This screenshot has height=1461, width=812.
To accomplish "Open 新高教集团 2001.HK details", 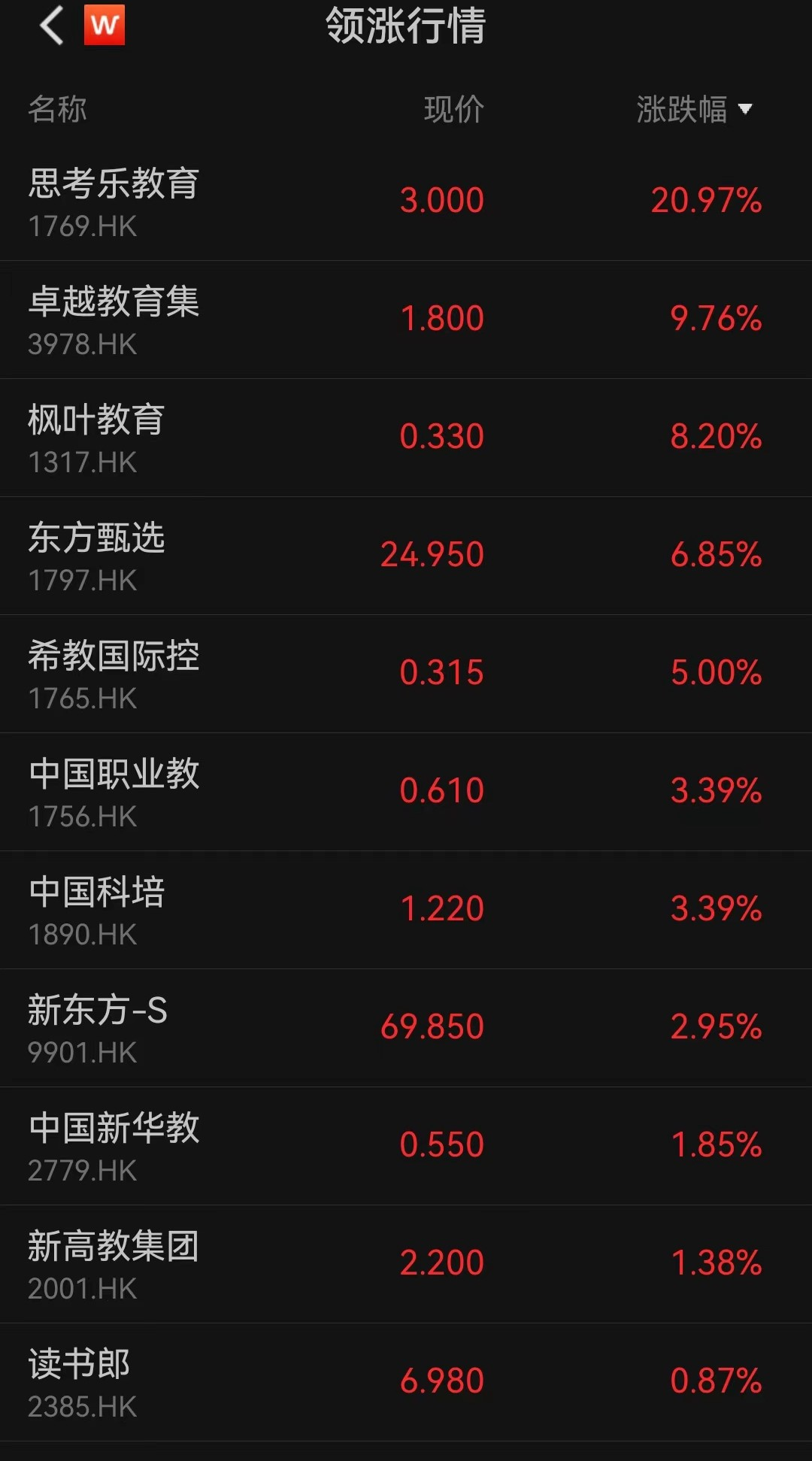I will pos(406,1264).
